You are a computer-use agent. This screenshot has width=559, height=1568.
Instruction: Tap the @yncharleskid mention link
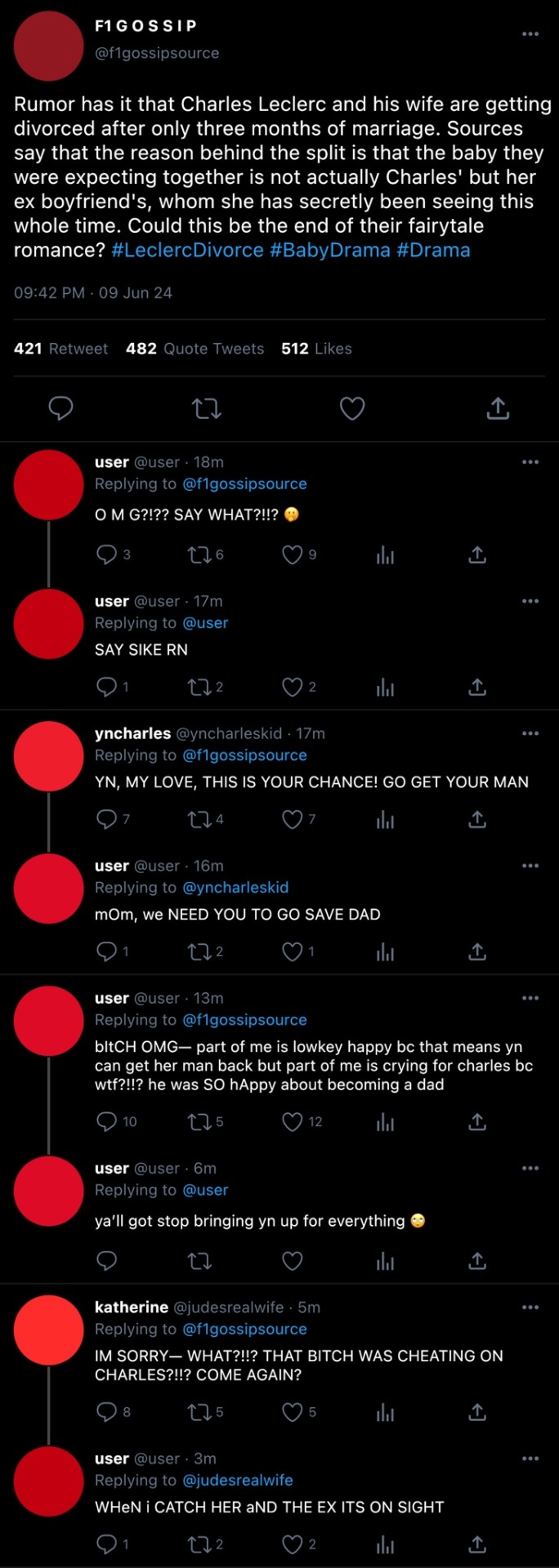click(x=235, y=888)
